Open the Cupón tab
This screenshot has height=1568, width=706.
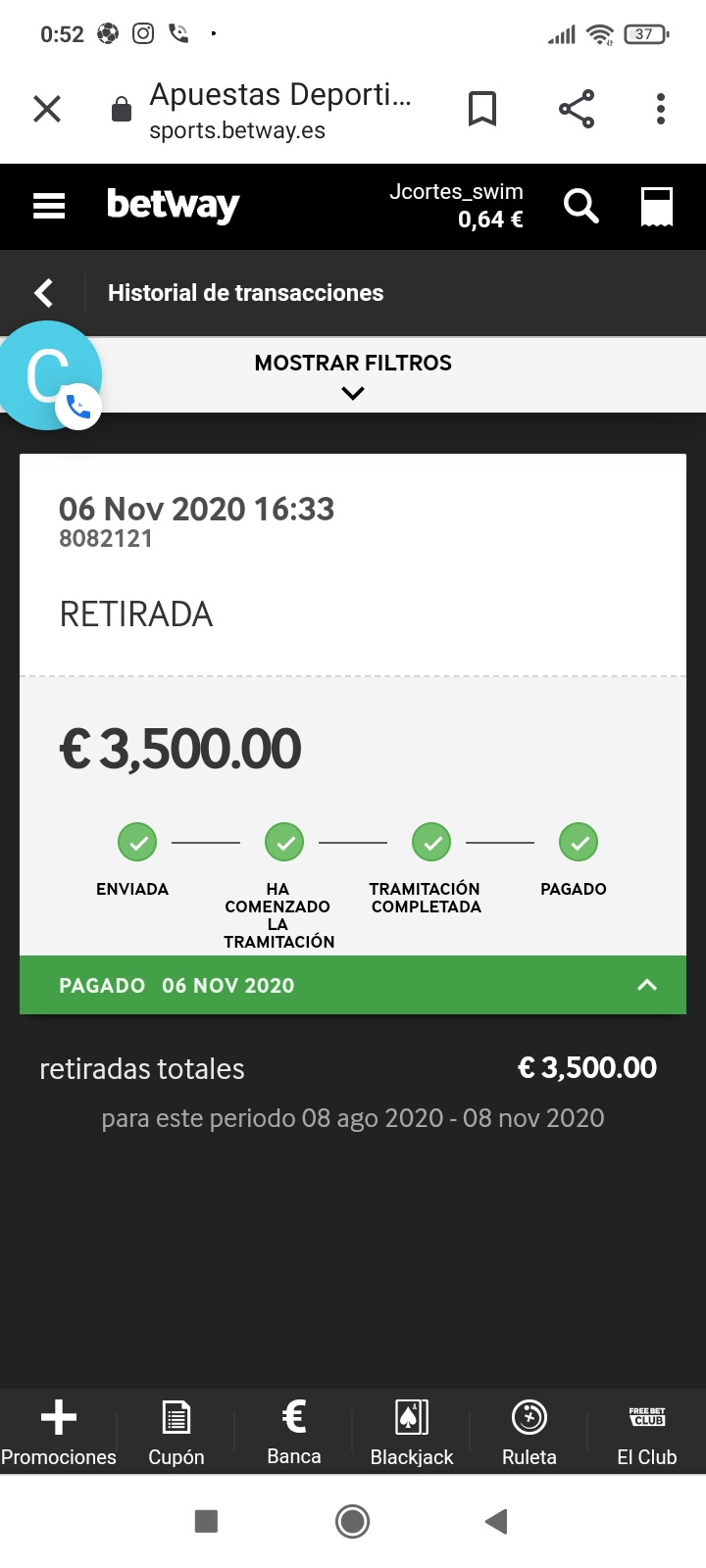click(176, 1433)
